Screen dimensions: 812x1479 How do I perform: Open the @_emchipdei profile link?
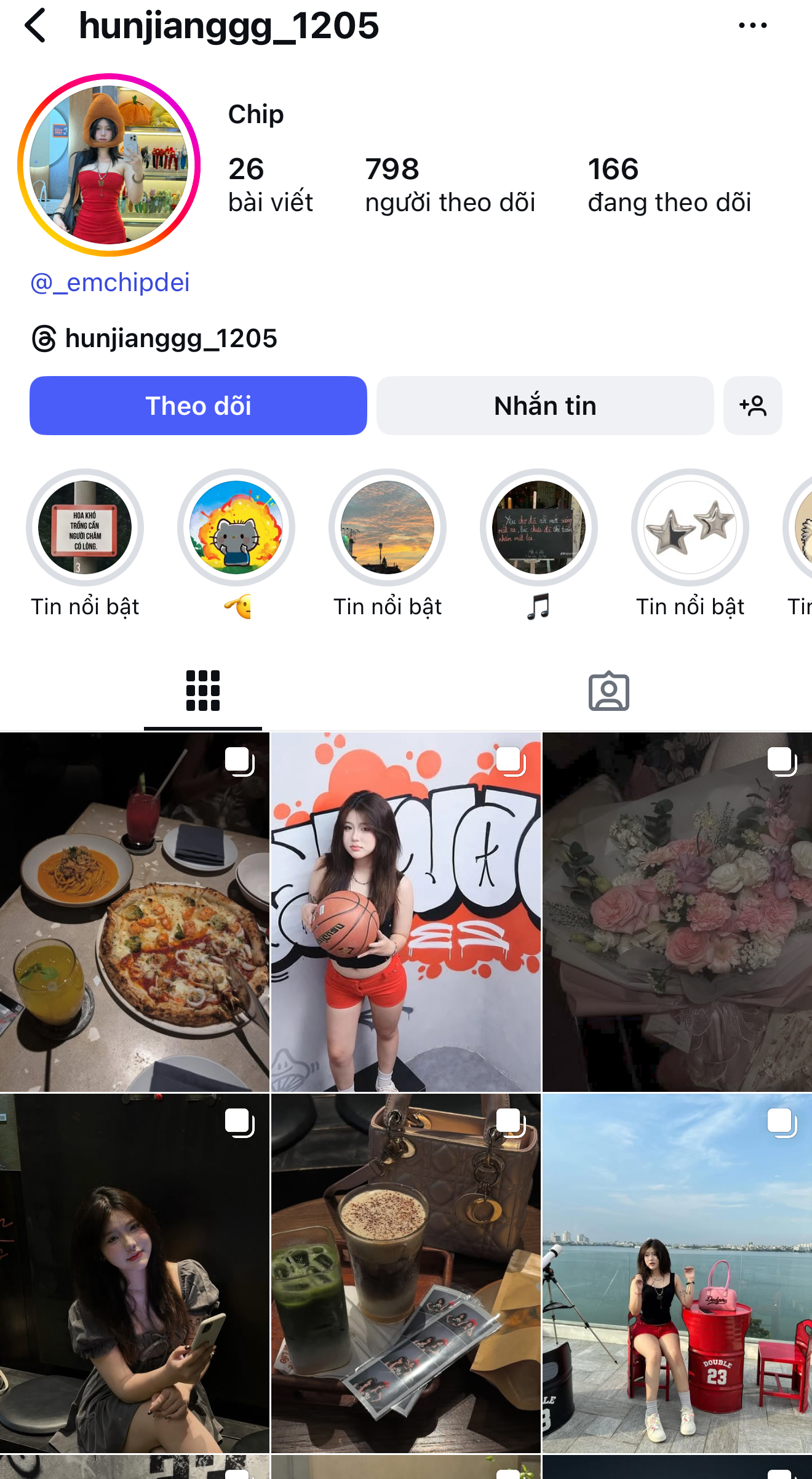click(110, 283)
